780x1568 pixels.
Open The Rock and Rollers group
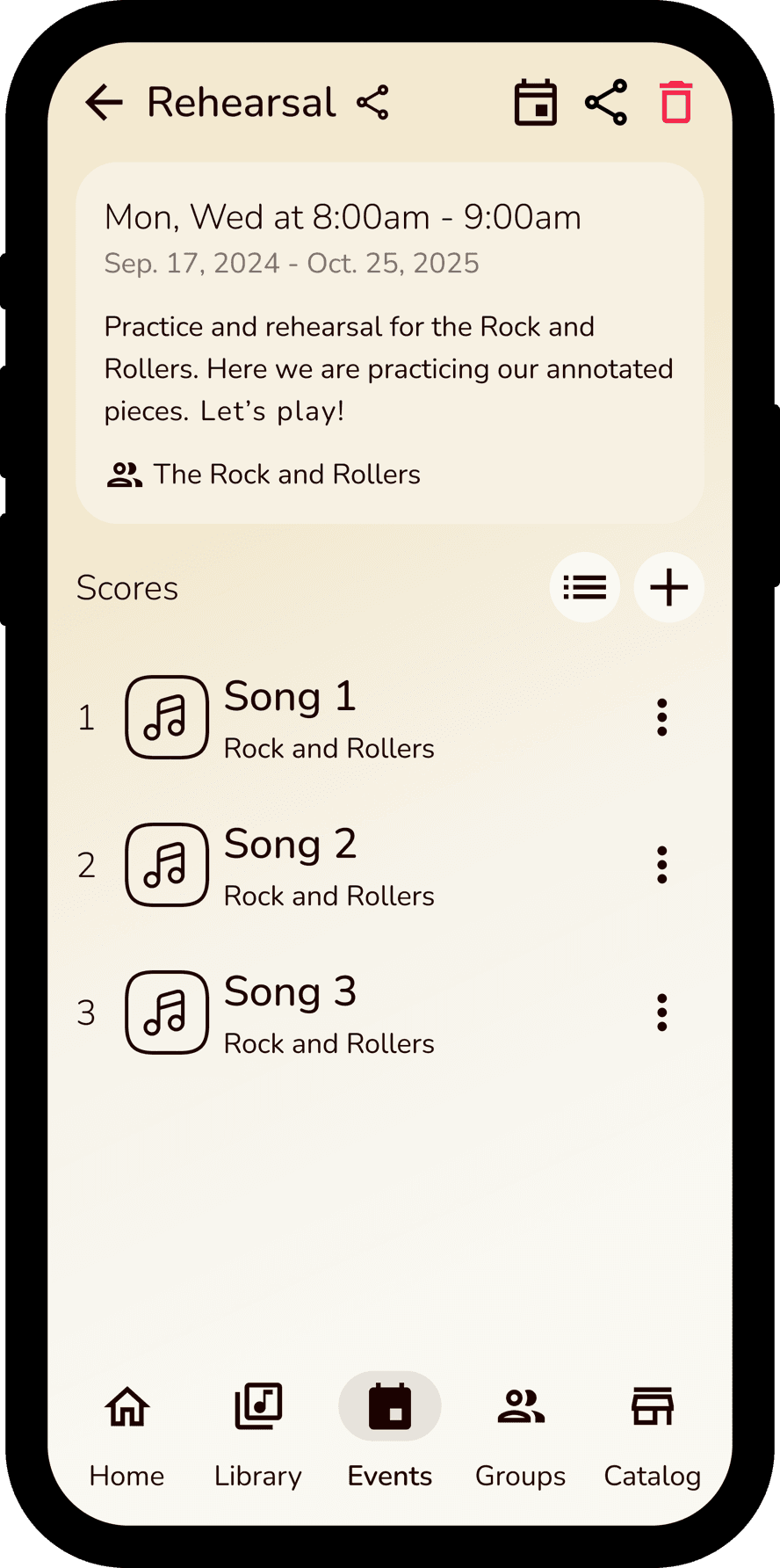(264, 475)
